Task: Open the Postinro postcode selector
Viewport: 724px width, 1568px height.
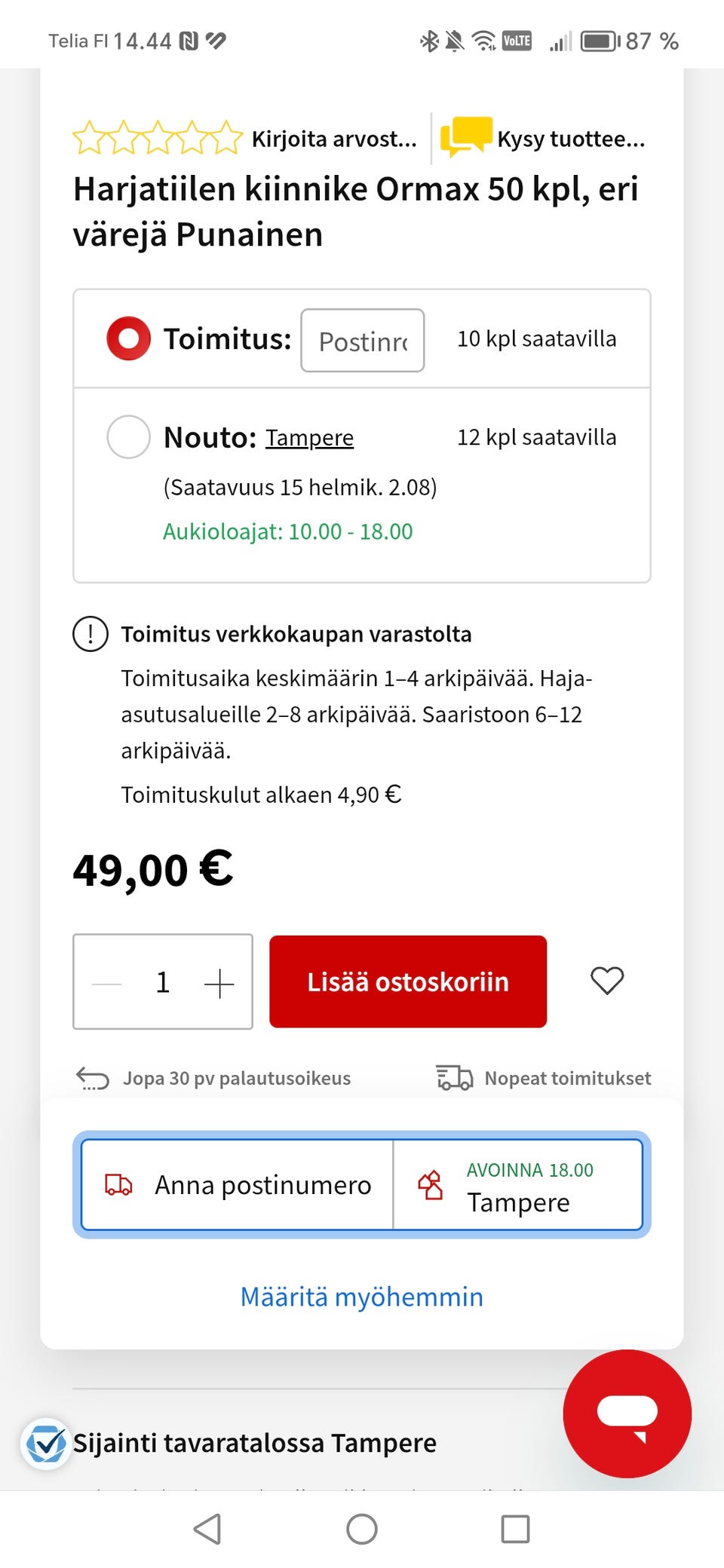Action: (x=363, y=341)
